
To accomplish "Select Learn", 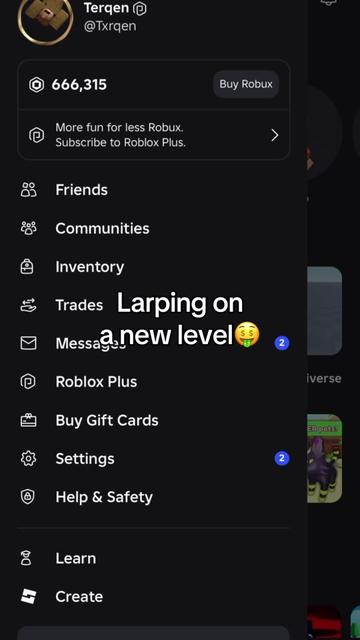I will click(153, 558).
